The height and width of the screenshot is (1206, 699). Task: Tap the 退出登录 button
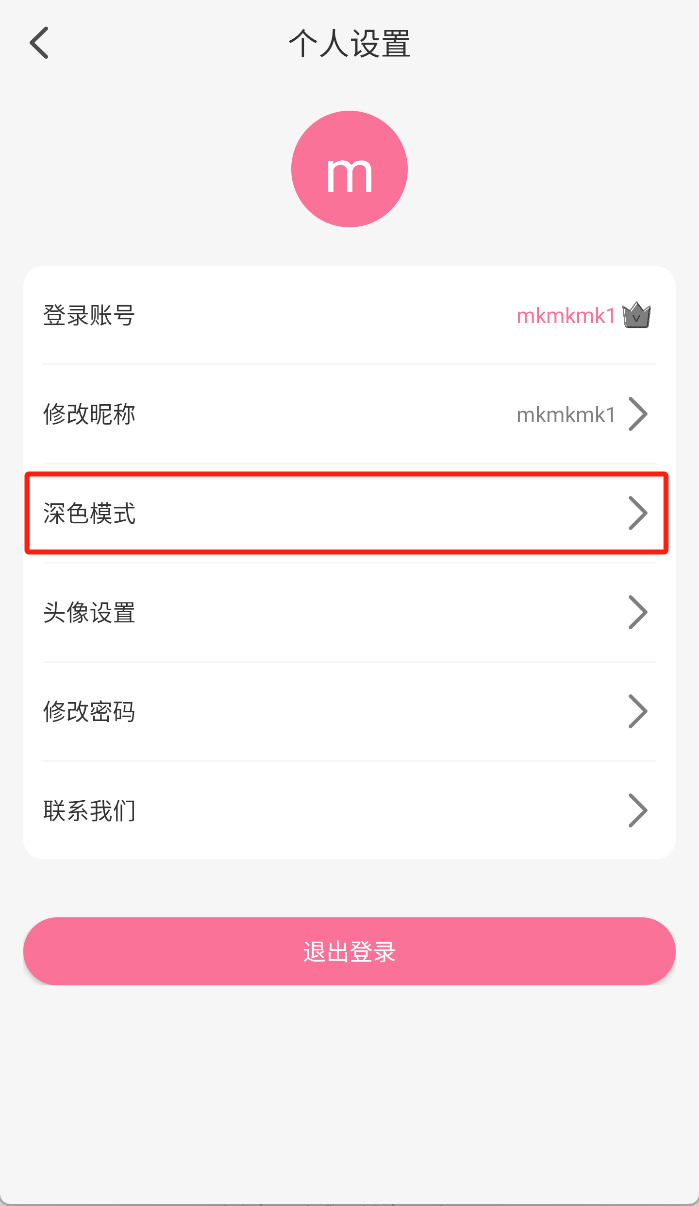tap(349, 951)
